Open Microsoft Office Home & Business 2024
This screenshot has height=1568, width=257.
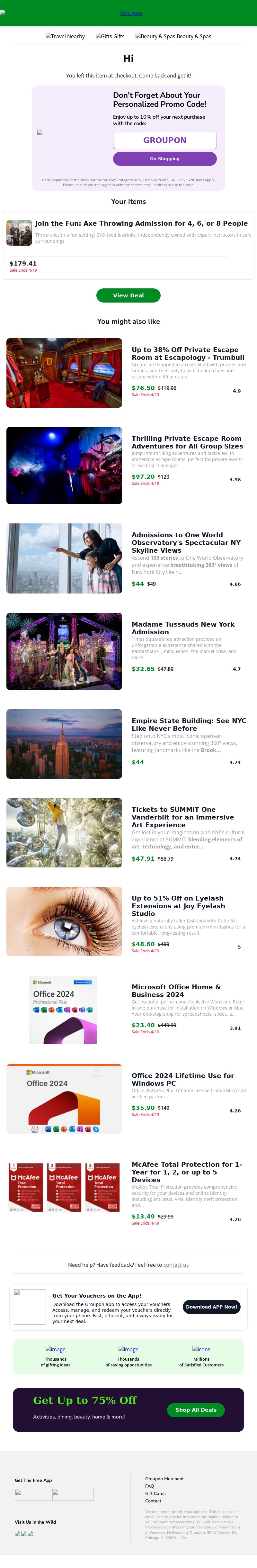(x=176, y=990)
